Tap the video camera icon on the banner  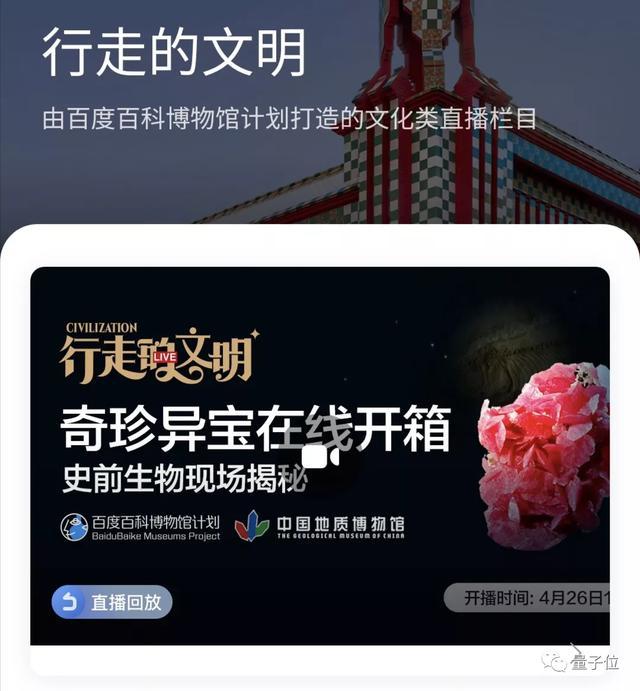(319, 458)
